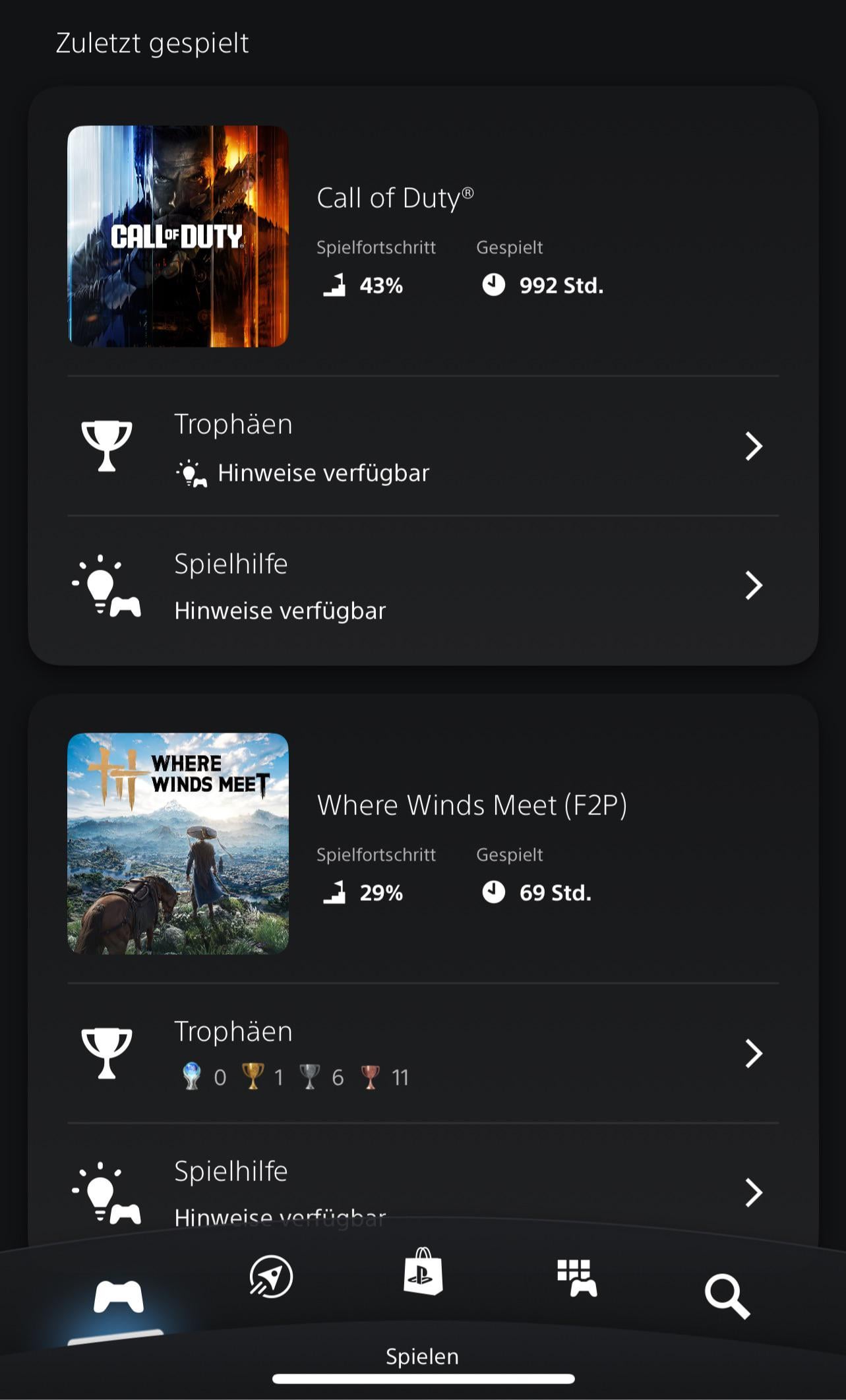Viewport: 846px width, 1400px height.
Task: Open the search tab
Action: click(x=727, y=1296)
